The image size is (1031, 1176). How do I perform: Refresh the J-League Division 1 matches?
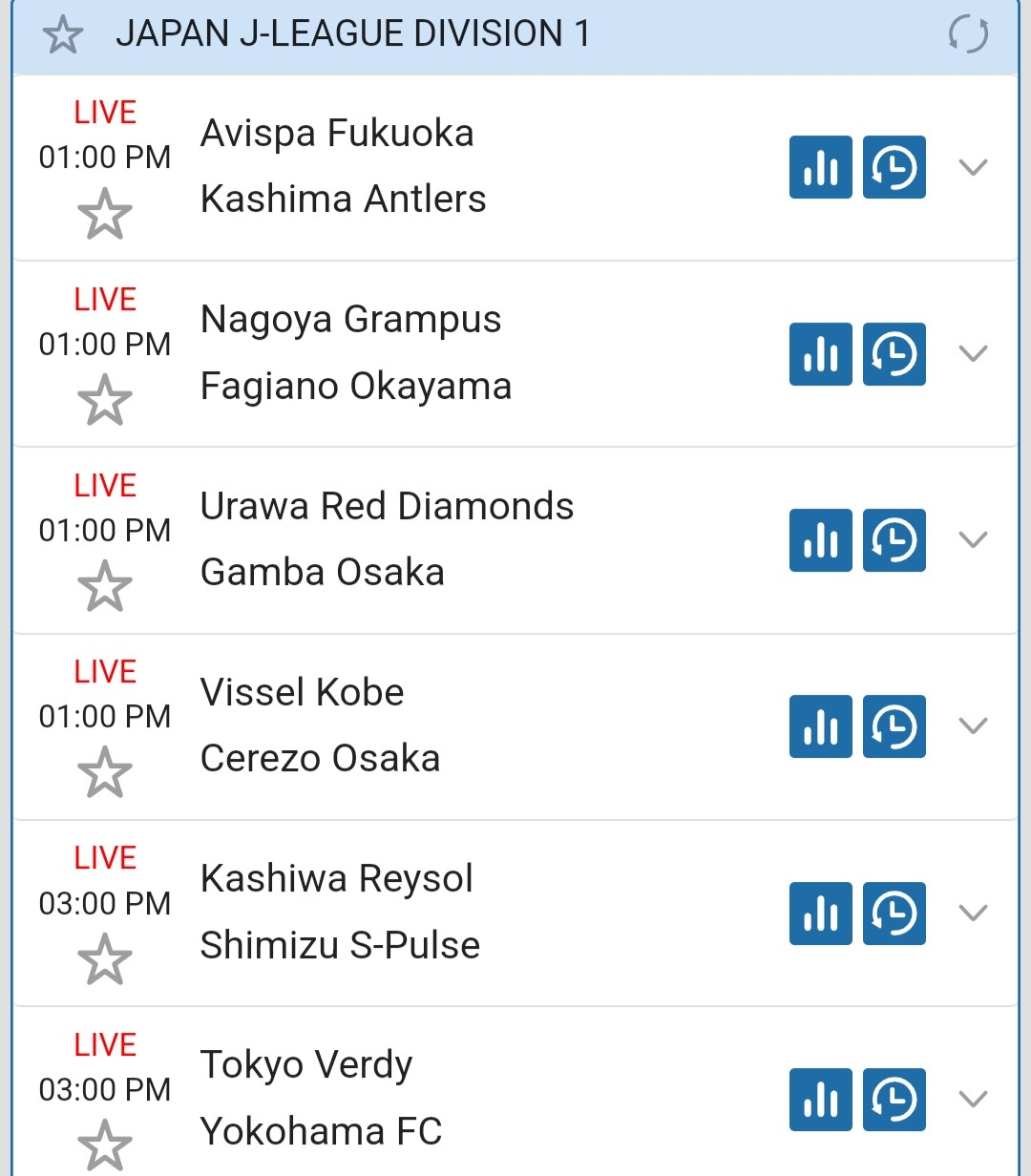point(967,35)
